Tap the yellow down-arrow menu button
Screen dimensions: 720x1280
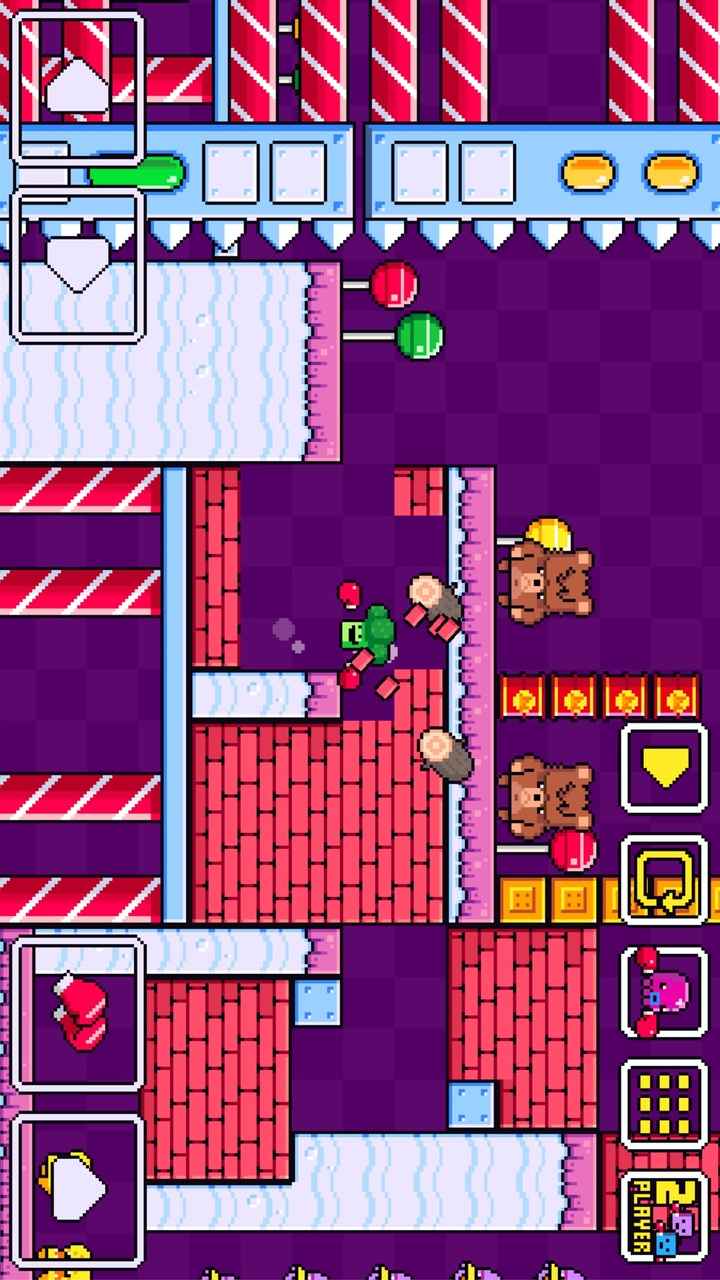664,768
